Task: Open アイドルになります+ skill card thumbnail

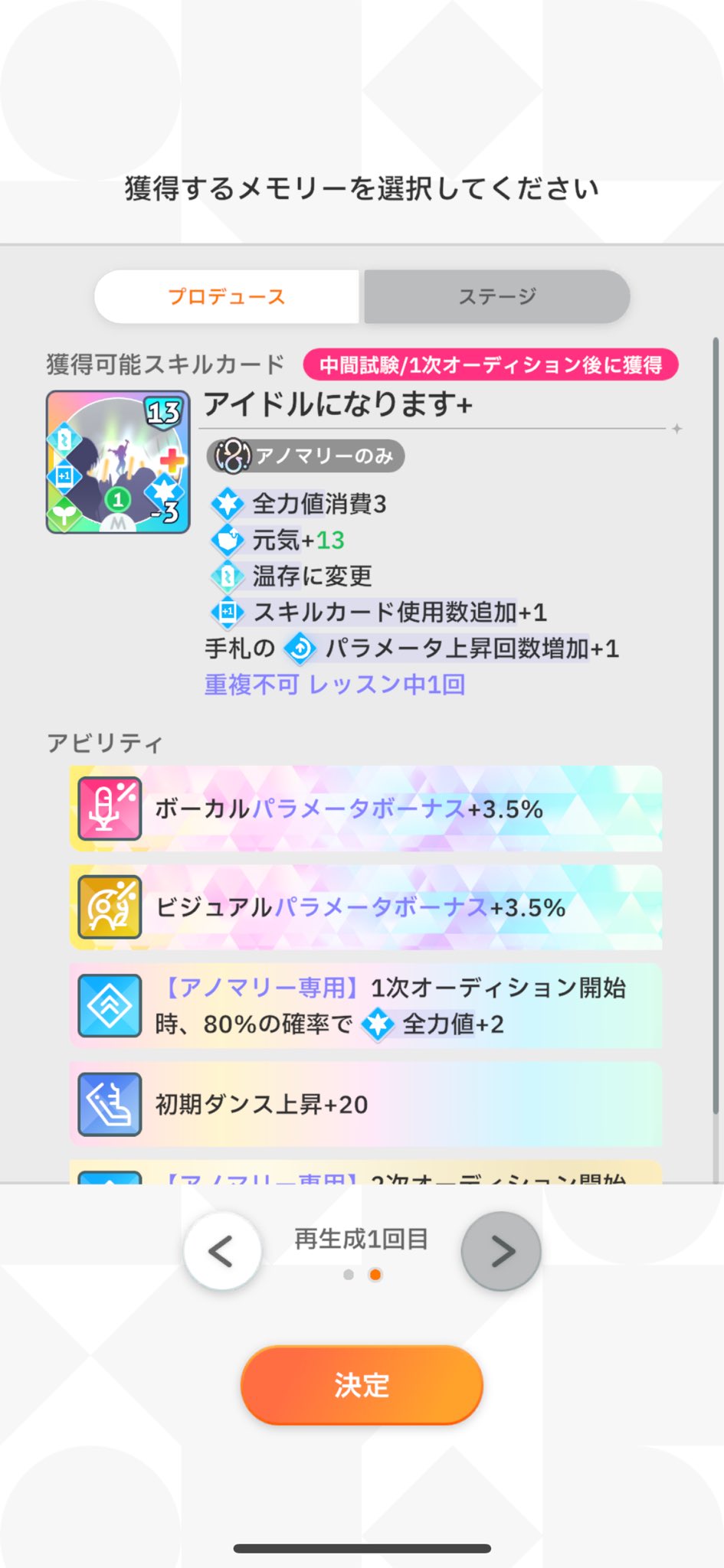Action: click(x=118, y=462)
